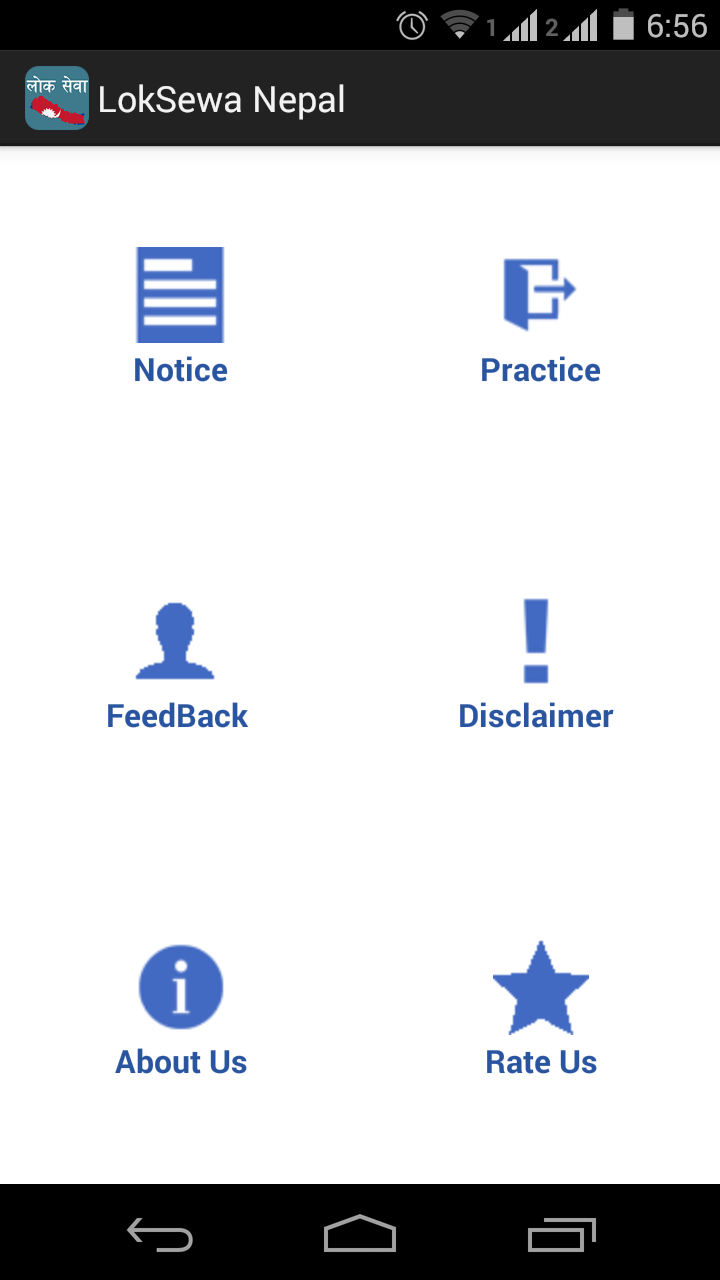
Task: Open About Us info
Action: click(181, 1011)
